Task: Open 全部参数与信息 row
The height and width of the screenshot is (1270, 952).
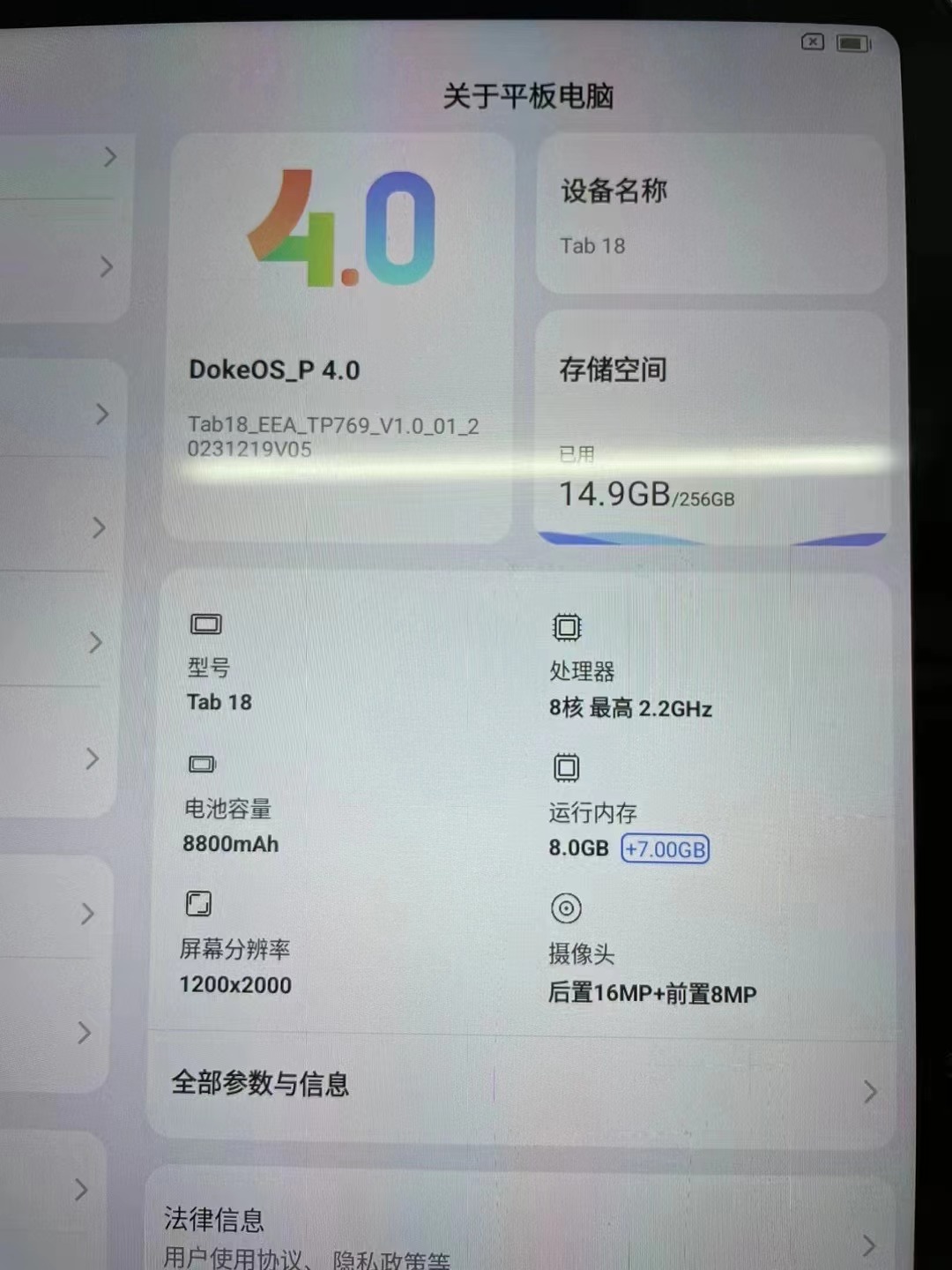Action: (520, 1085)
